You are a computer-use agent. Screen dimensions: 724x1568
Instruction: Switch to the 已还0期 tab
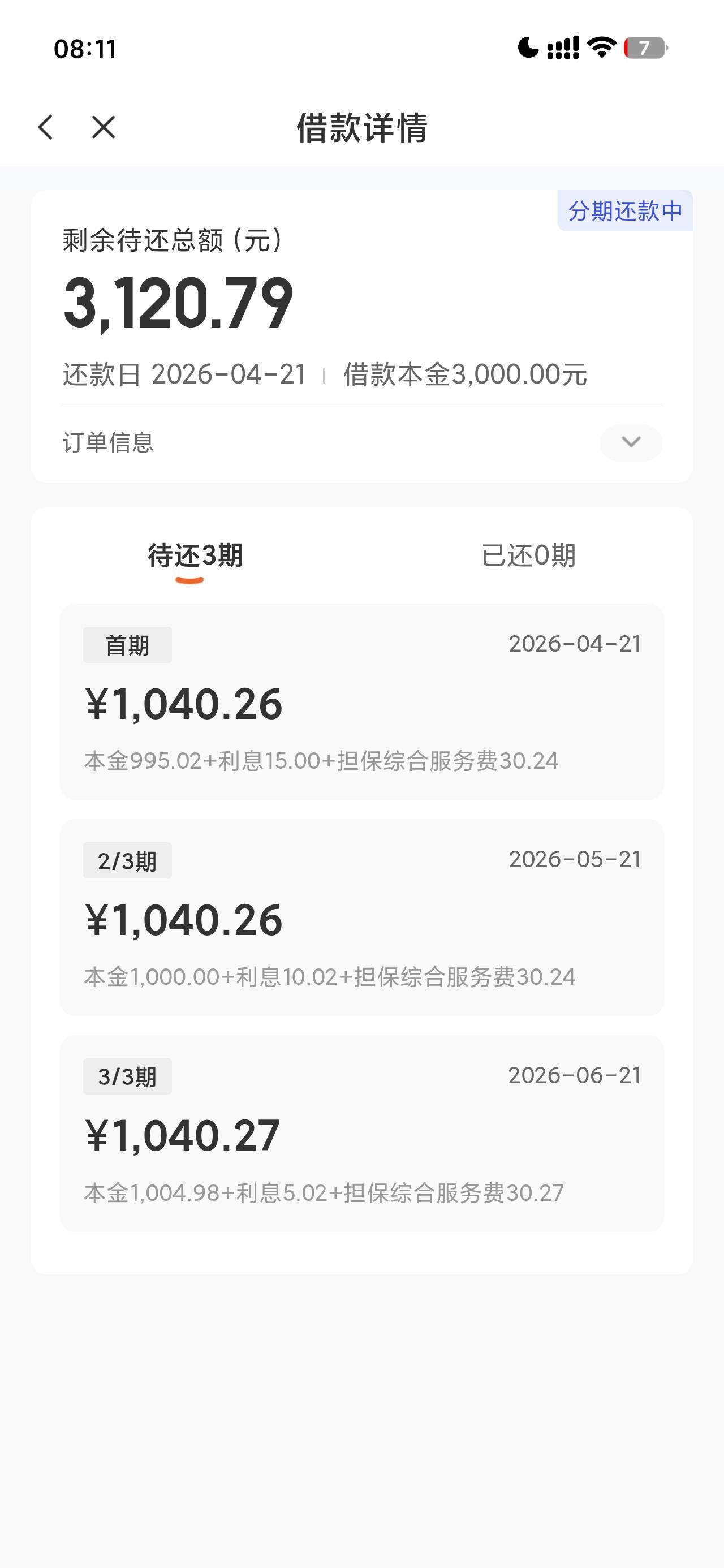pos(528,555)
